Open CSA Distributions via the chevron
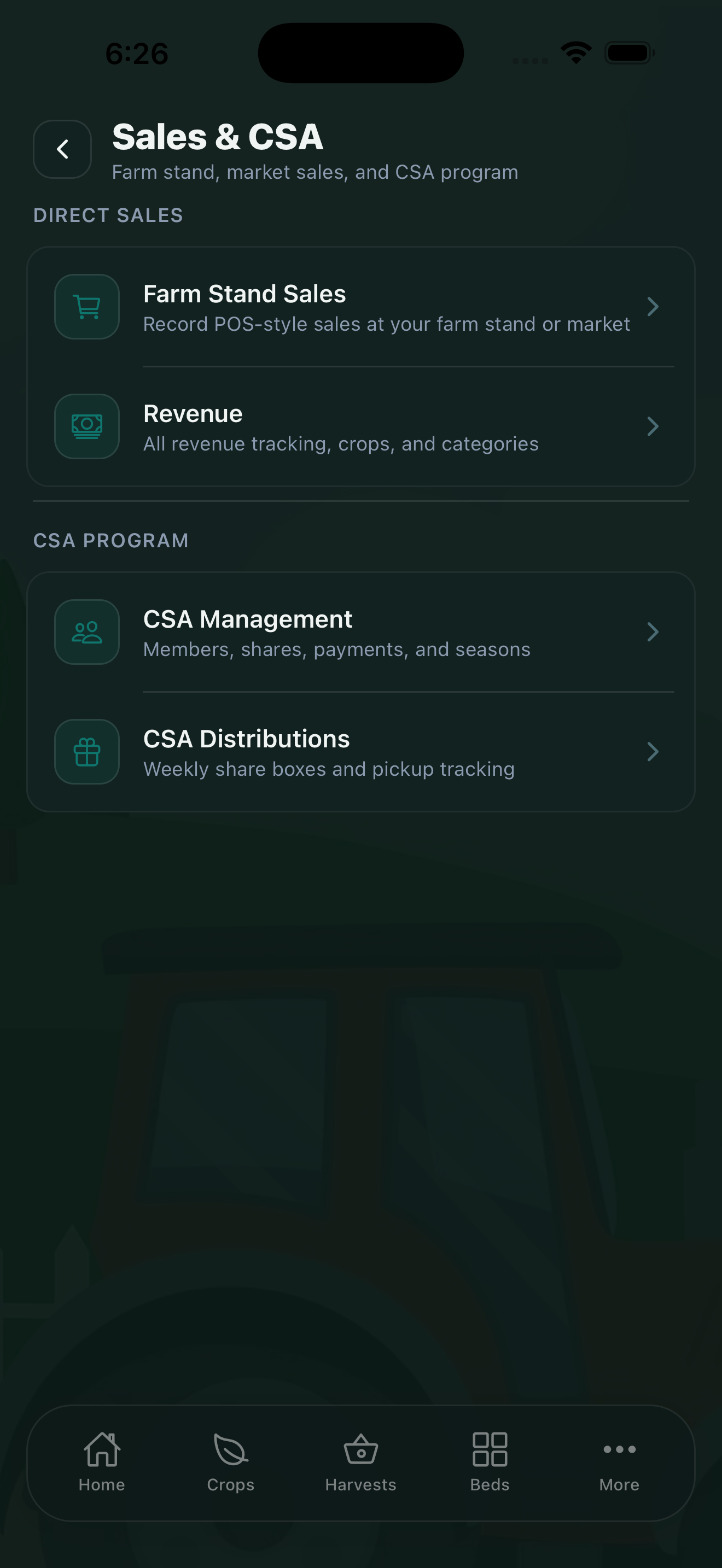The image size is (722, 1568). (x=653, y=752)
